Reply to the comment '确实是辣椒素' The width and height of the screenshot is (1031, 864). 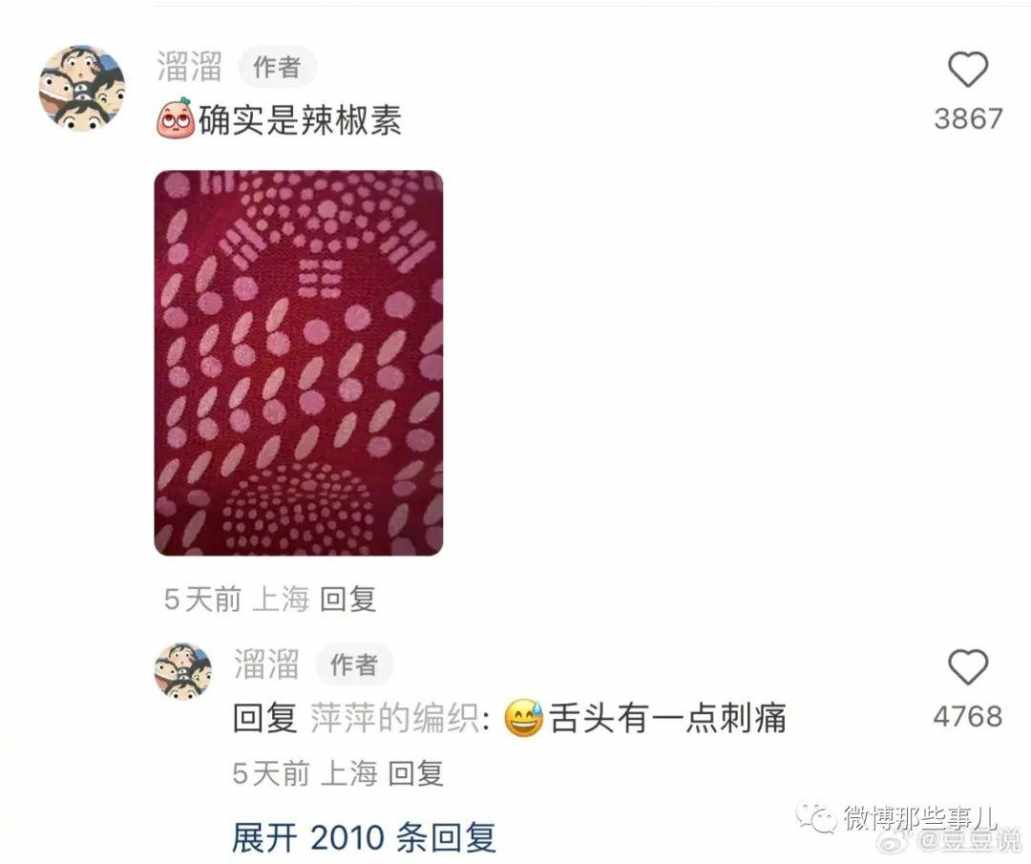tap(348, 599)
